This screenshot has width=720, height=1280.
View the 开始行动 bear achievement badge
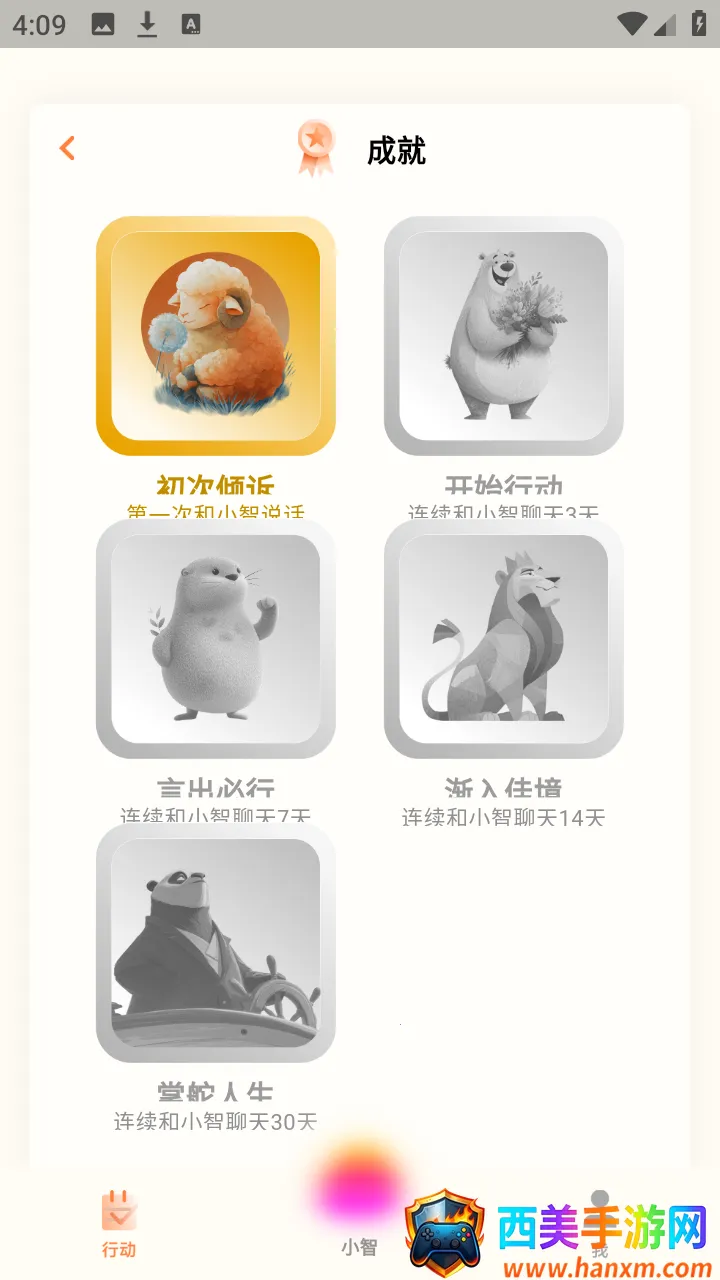(x=503, y=335)
